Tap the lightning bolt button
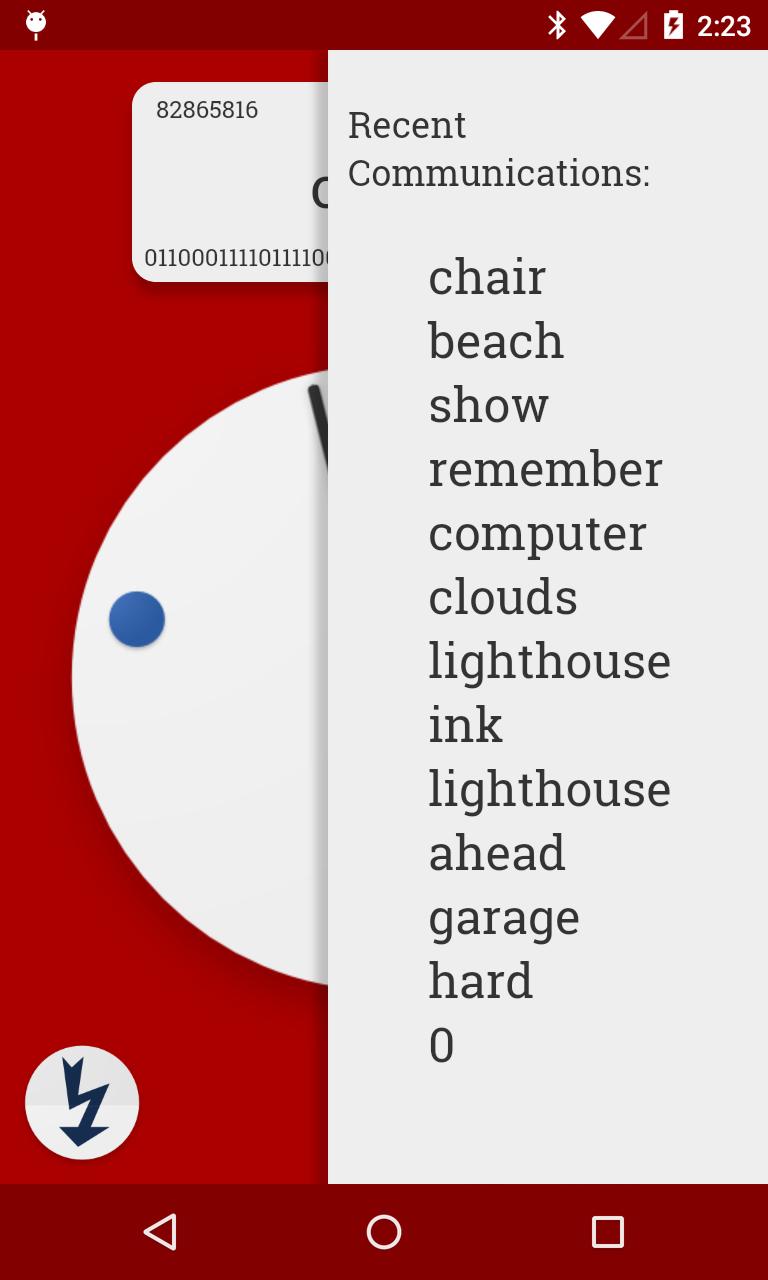The width and height of the screenshot is (768, 1280). coord(82,1103)
